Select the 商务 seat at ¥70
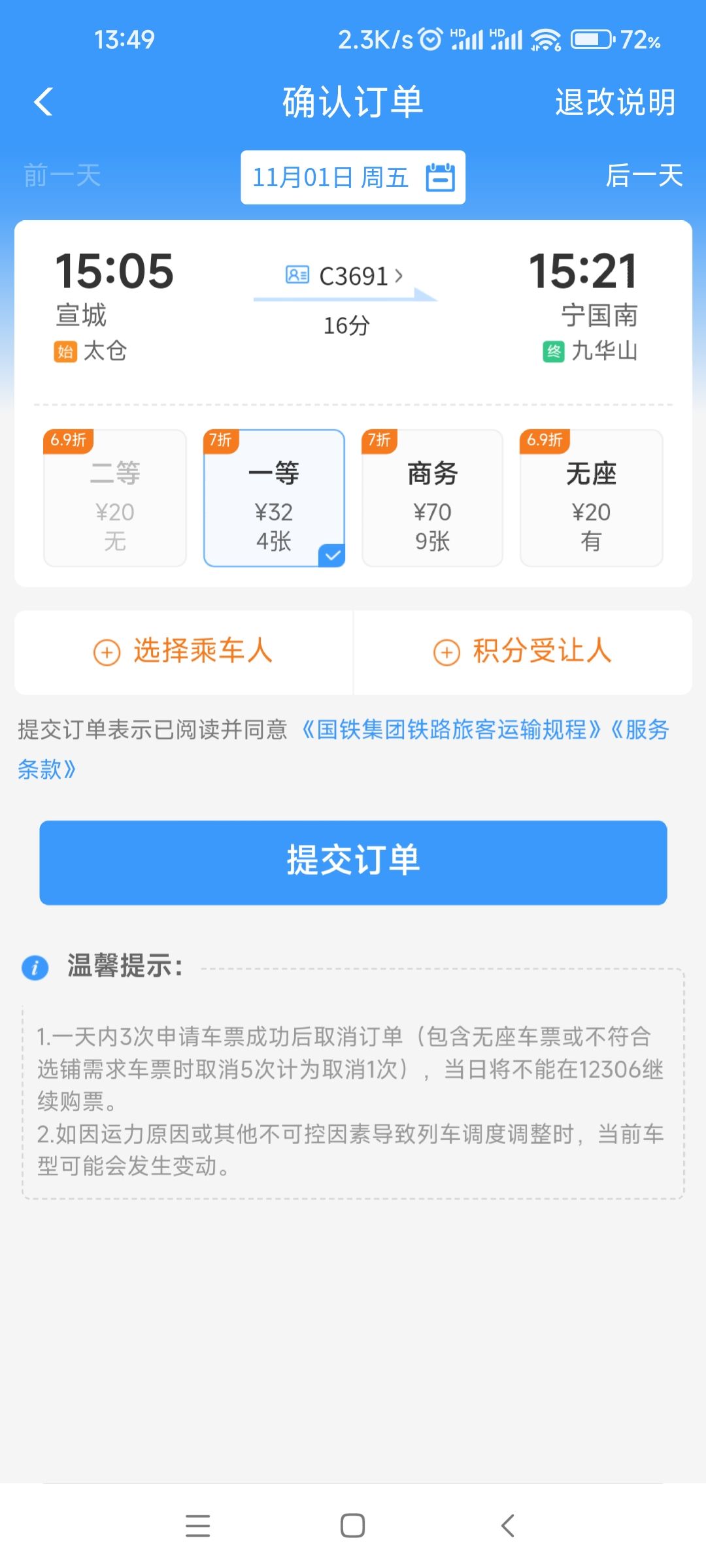Viewport: 706px width, 1568px height. coord(432,498)
